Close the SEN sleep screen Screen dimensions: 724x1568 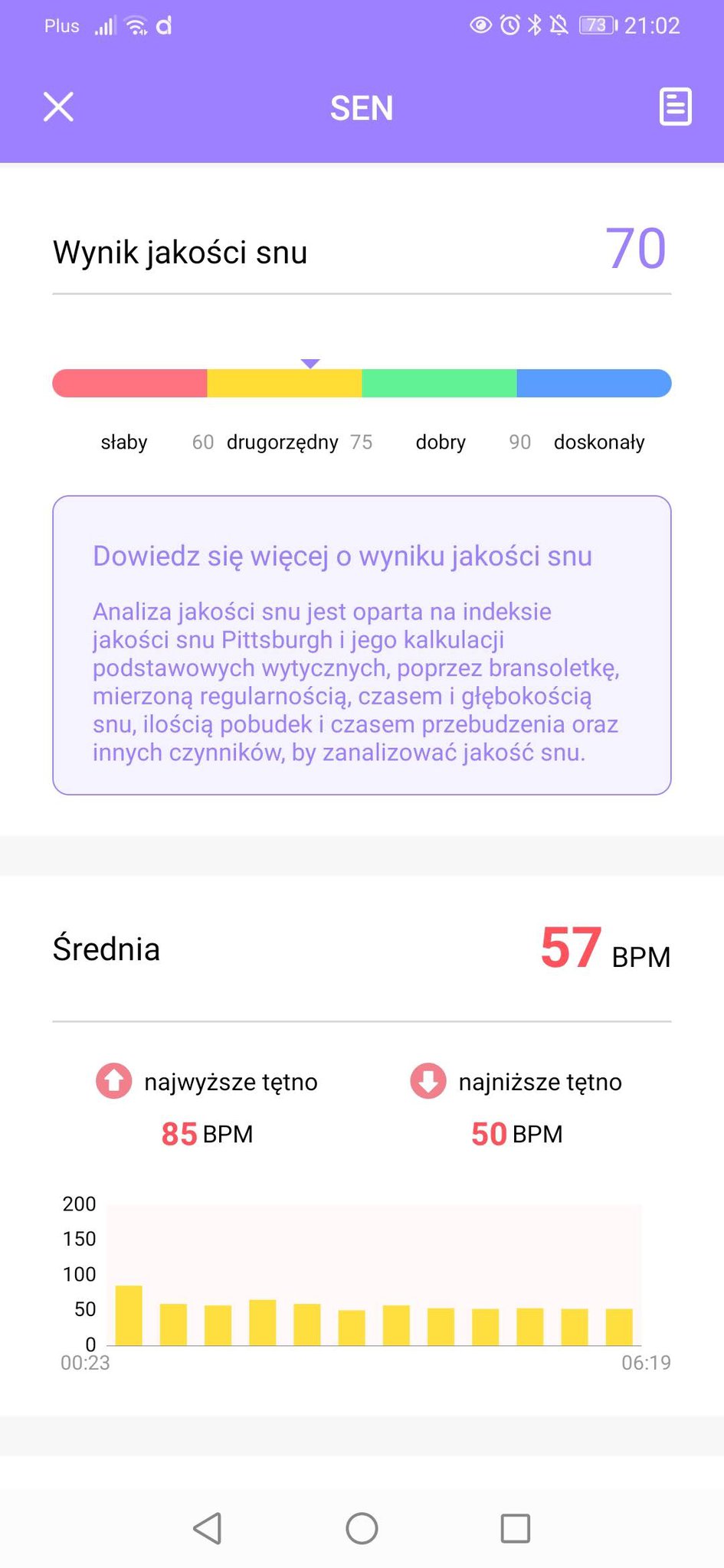(x=58, y=107)
